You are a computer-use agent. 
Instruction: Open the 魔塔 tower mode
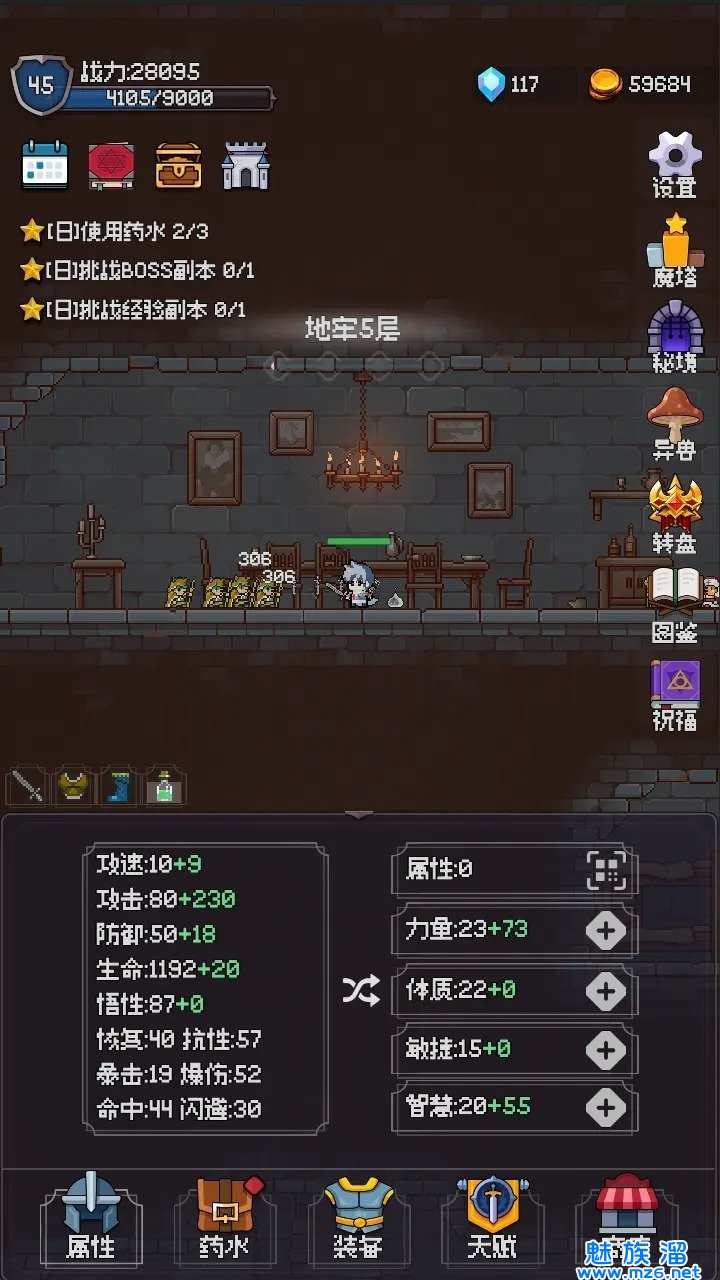(x=675, y=250)
